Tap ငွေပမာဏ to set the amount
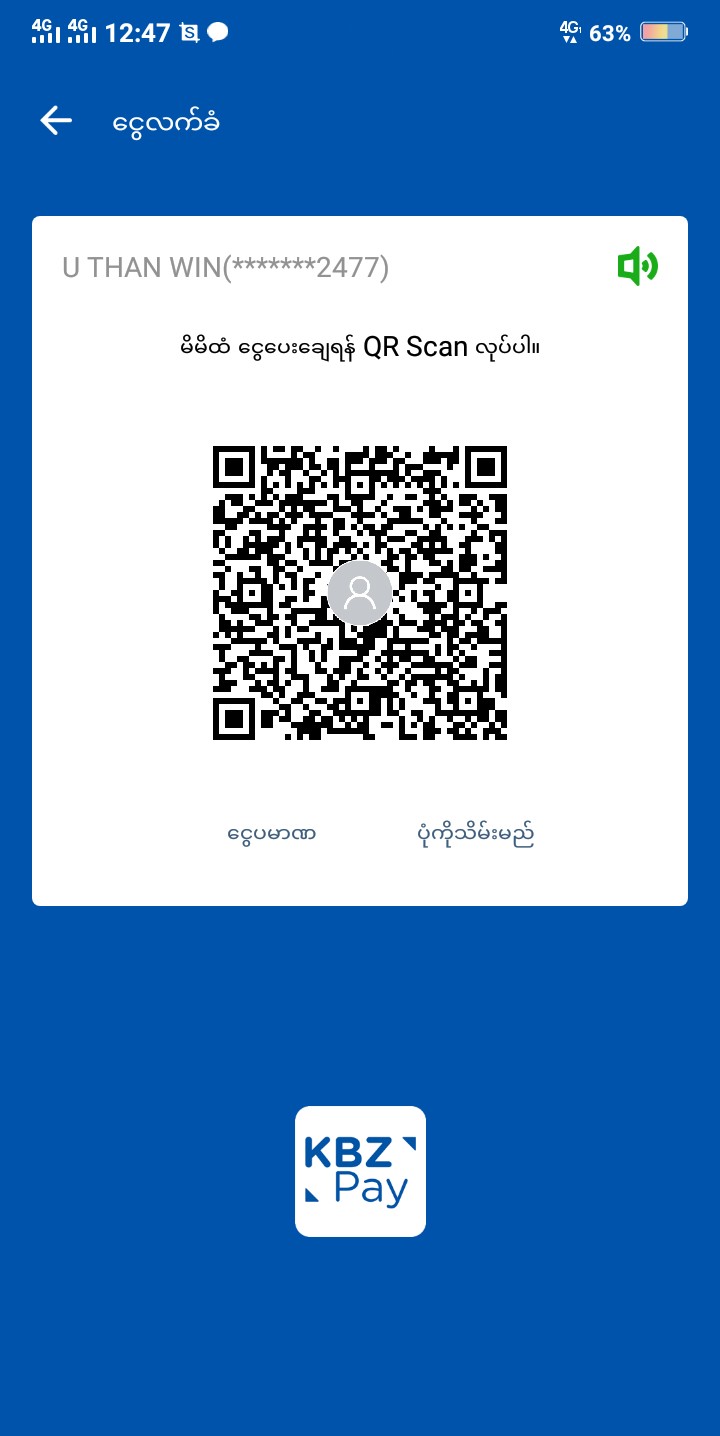The height and width of the screenshot is (1436, 720). click(x=272, y=833)
